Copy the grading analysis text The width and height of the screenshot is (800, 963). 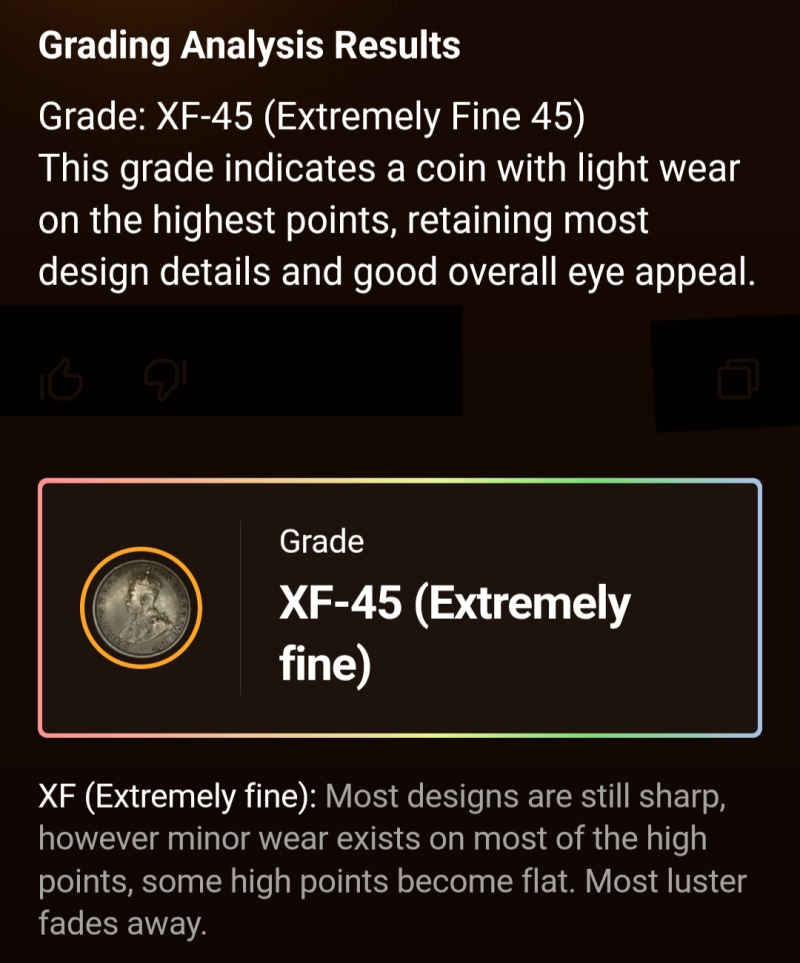point(738,378)
